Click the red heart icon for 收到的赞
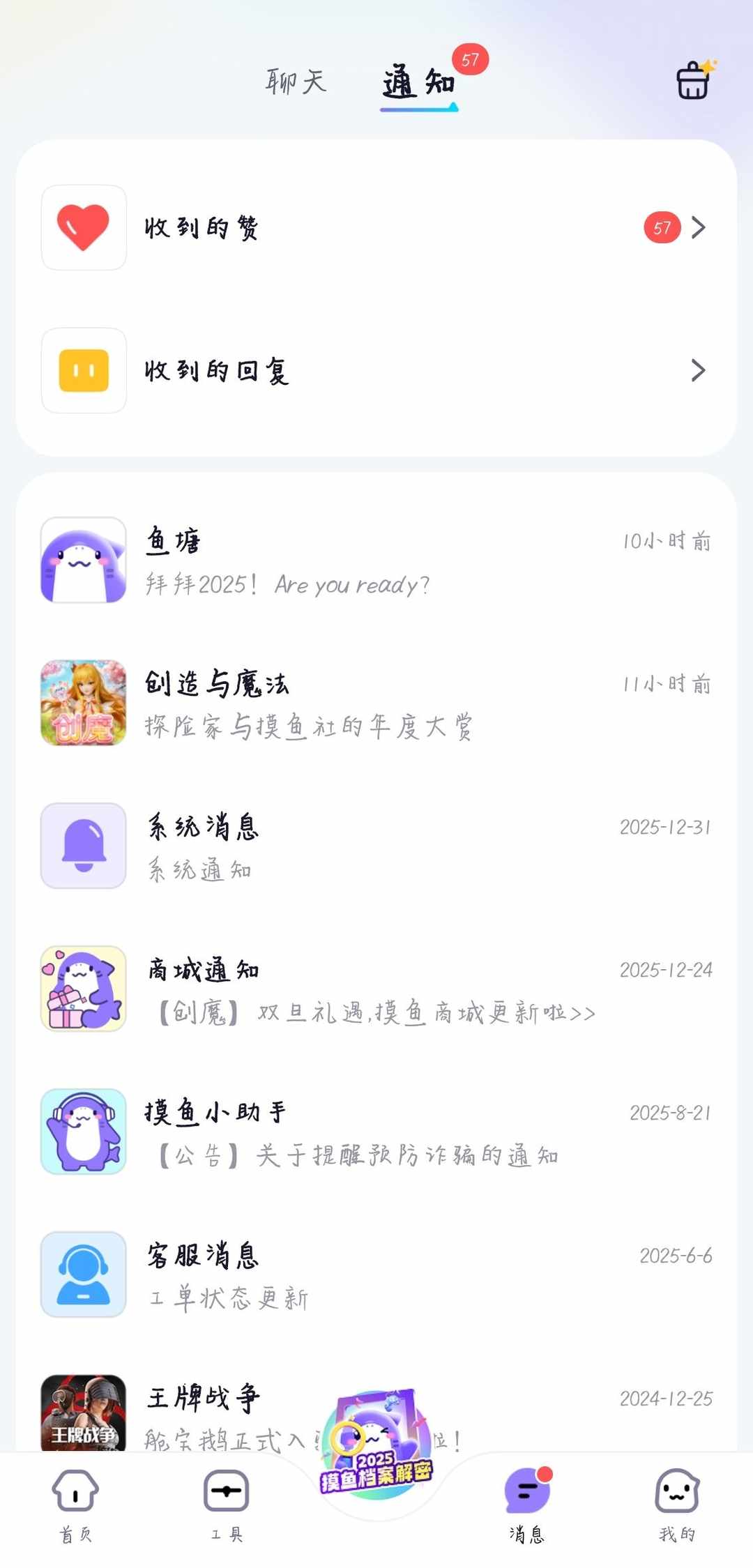Screen dimensions: 753x1568 pyautogui.click(x=84, y=228)
